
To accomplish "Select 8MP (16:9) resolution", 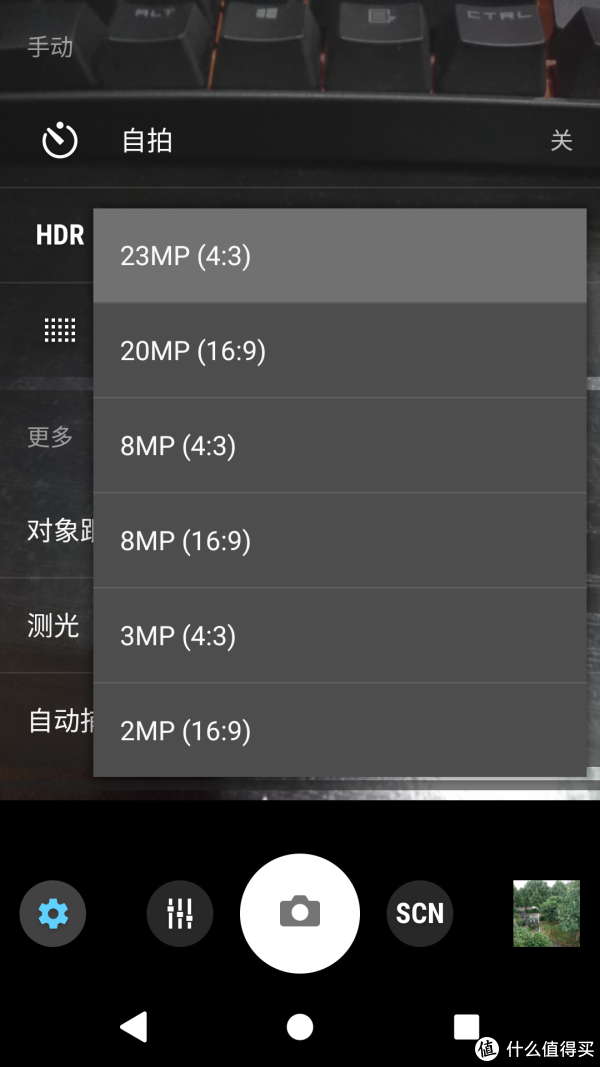I will 339,540.
